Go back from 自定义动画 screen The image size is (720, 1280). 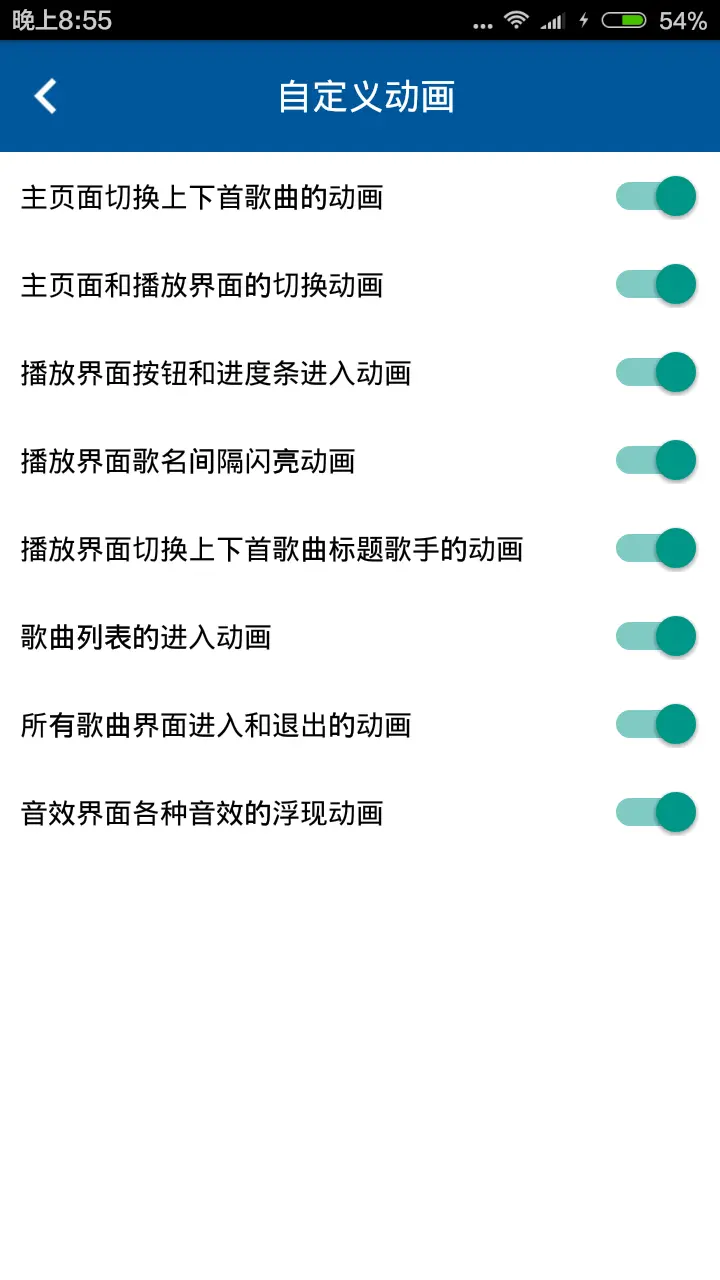click(x=46, y=96)
